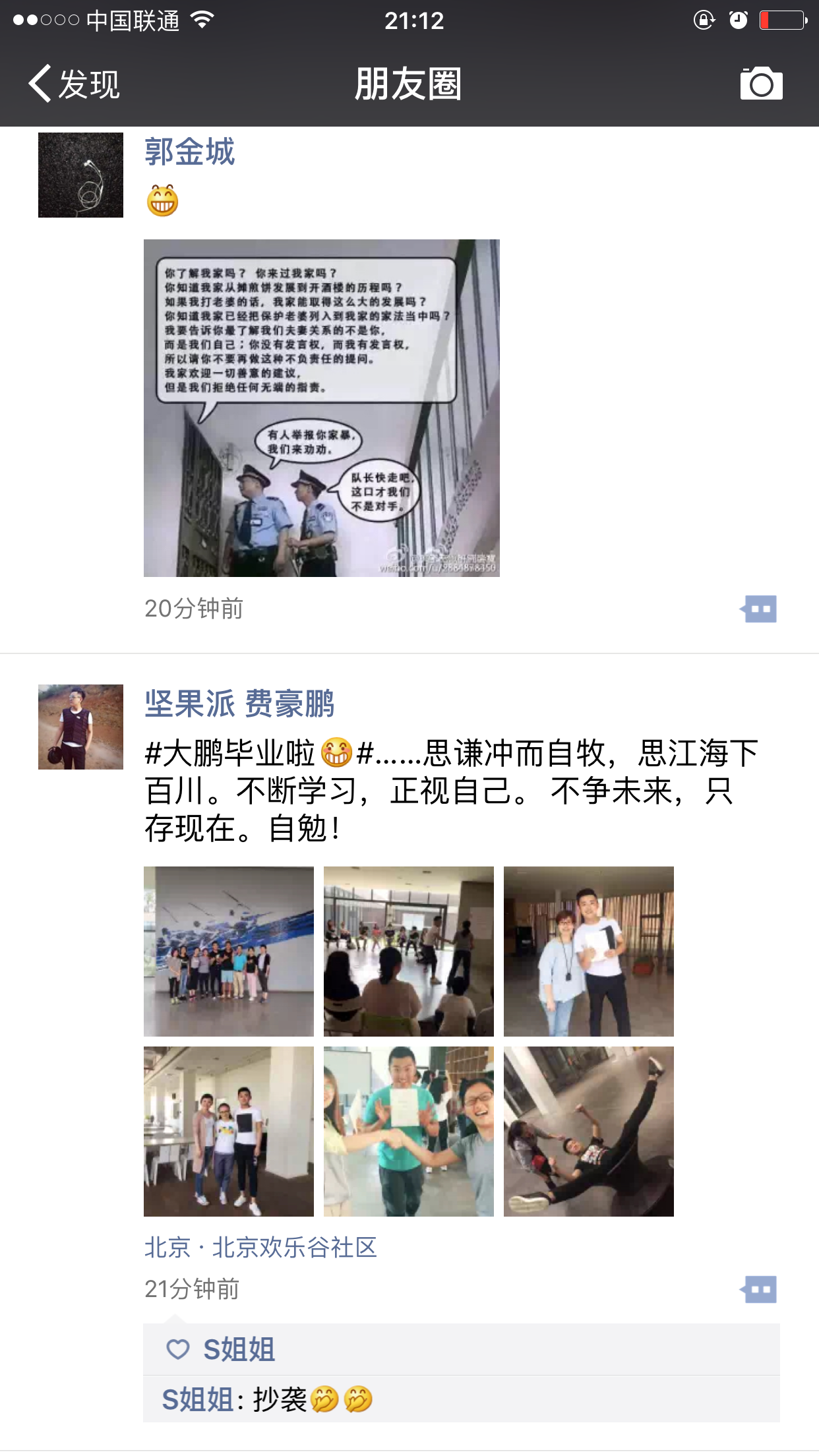
Task: Open 郭金城's profile avatar
Action: 80,175
